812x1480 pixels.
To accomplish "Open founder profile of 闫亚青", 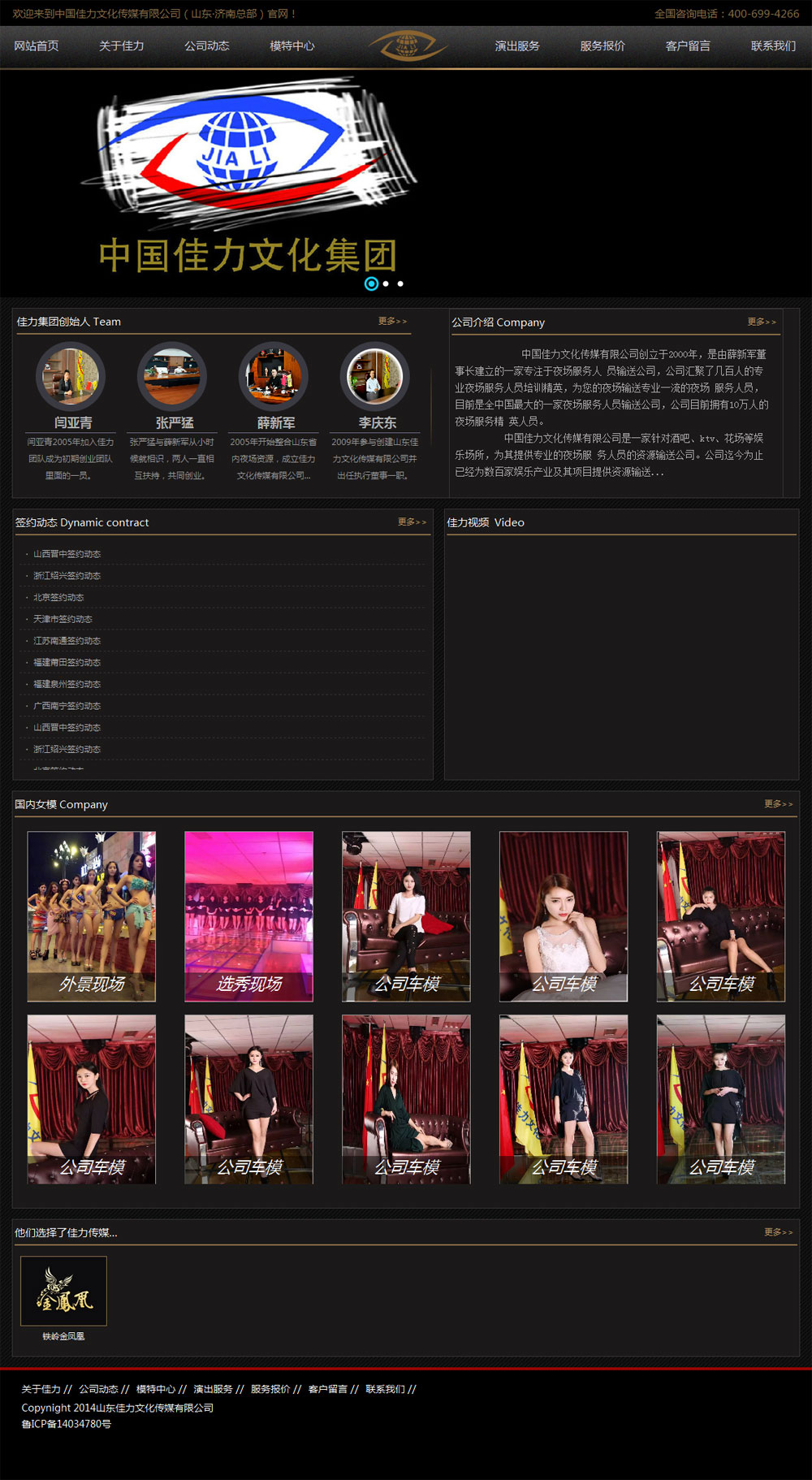I will point(71,376).
